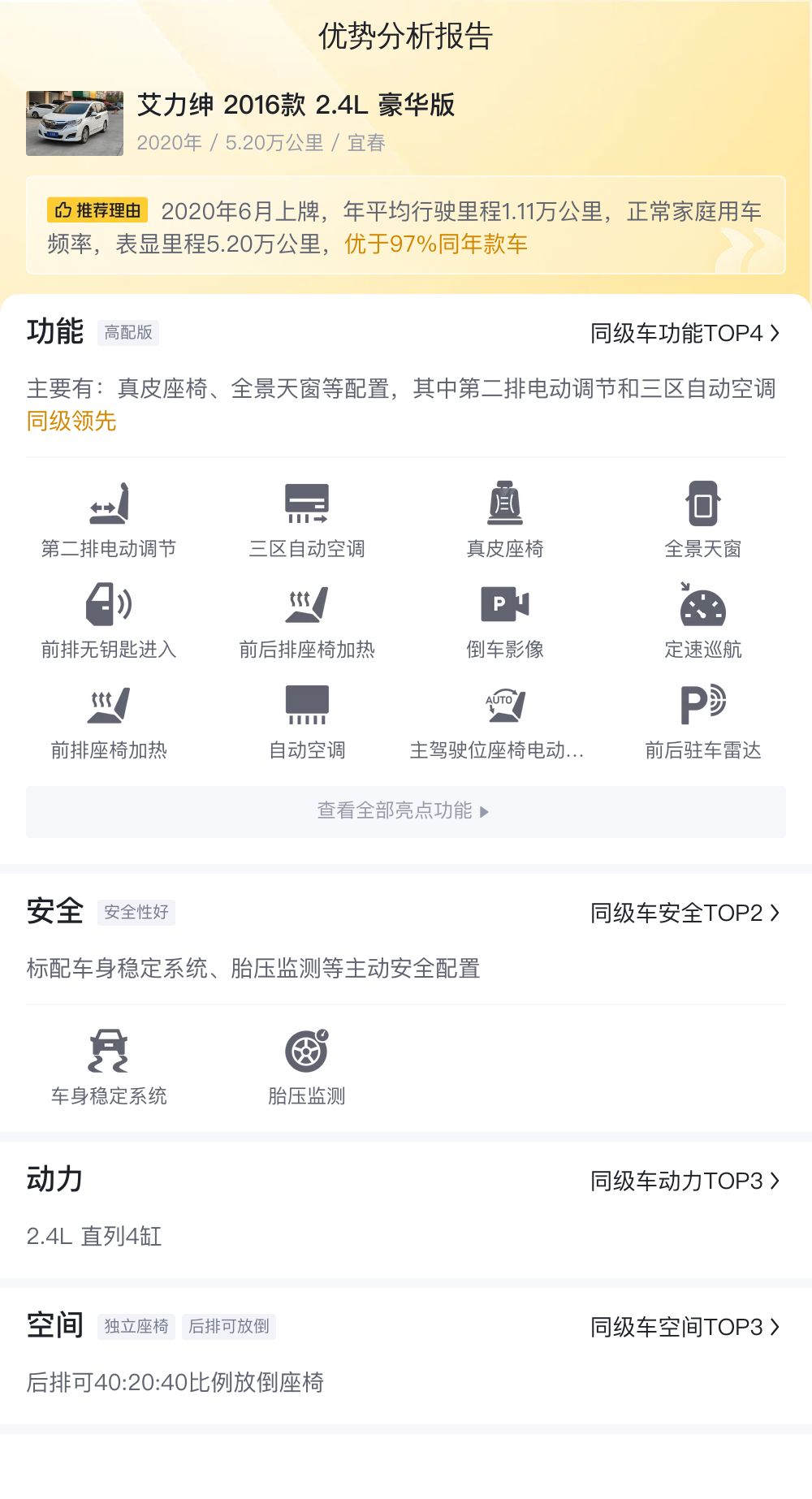Open 同级车空间TOP3 ranking link

pos(685,1327)
